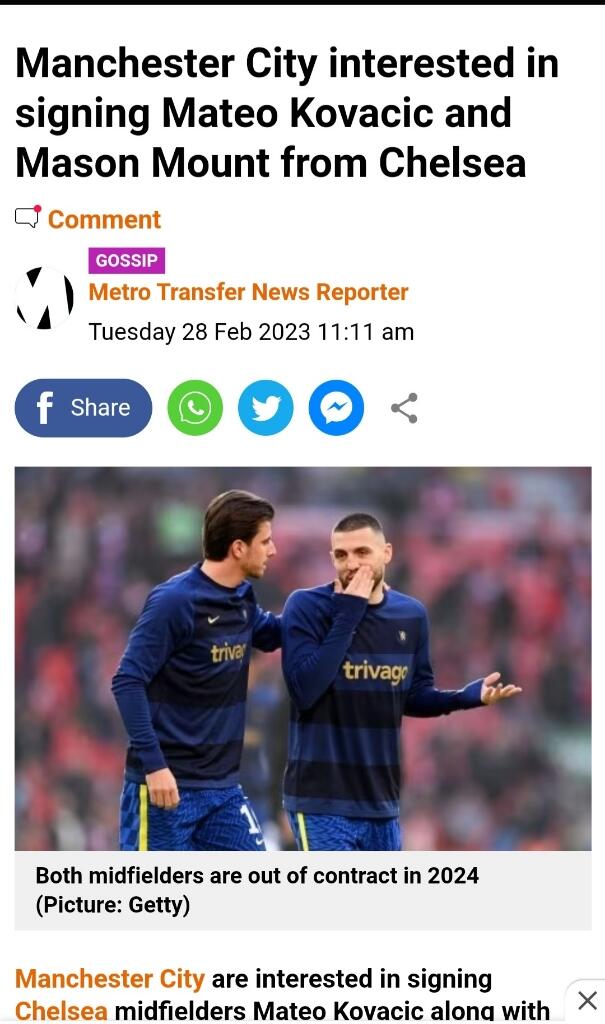The width and height of the screenshot is (605, 1024).
Task: Share article via WhatsApp
Action: coord(195,408)
